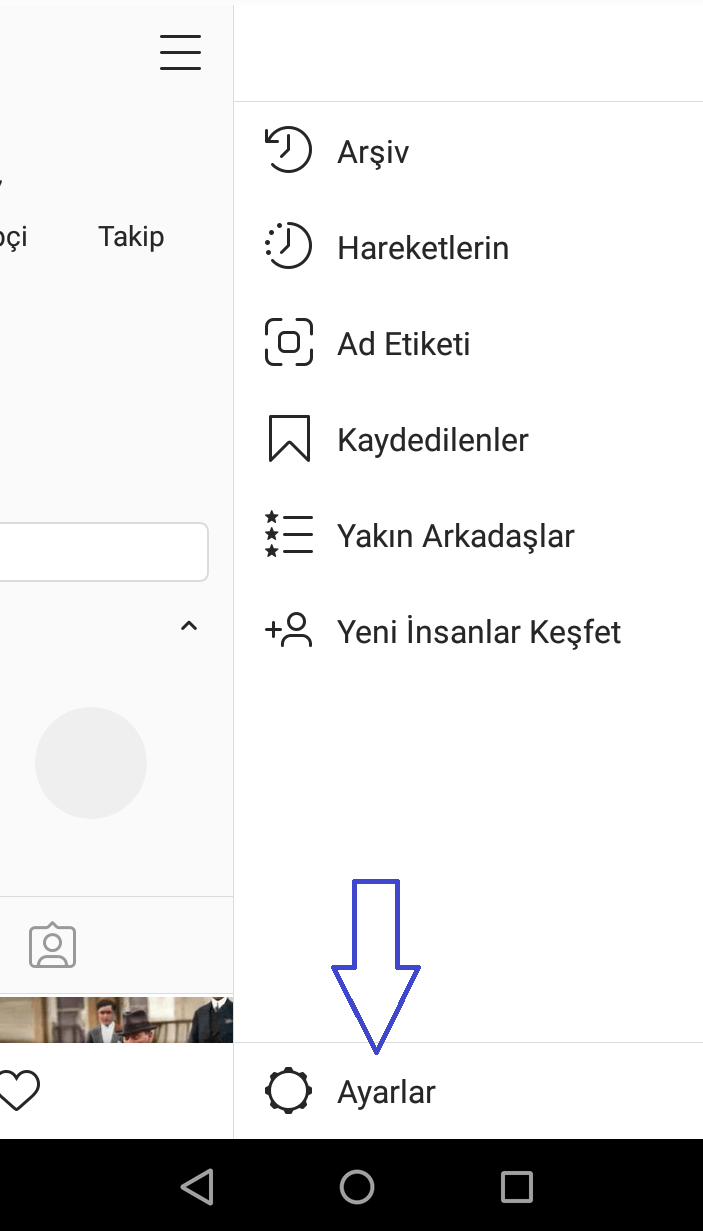Open Hareketlerin activity screen

[x=468, y=248]
